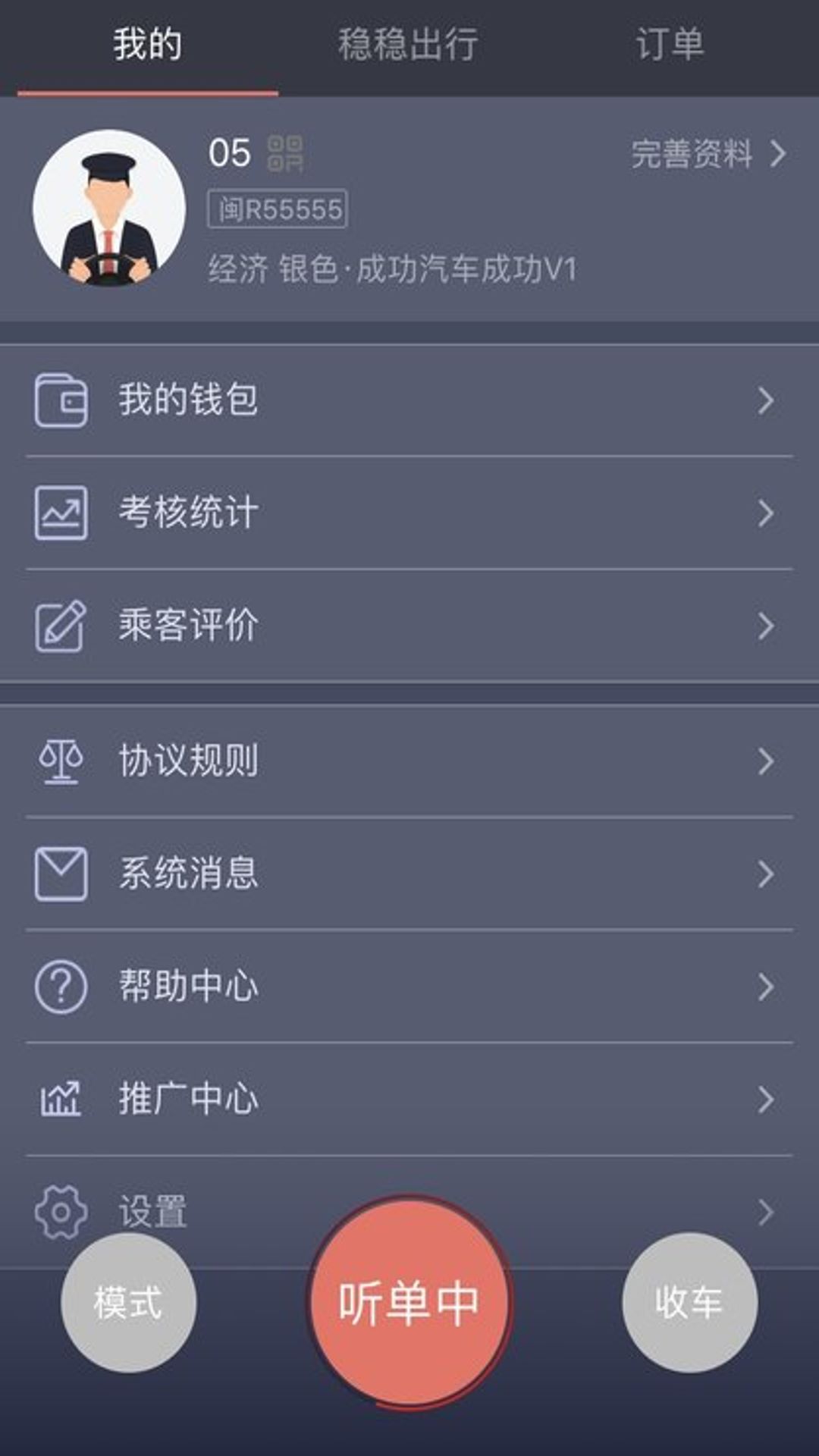View 乘客评价

click(x=409, y=626)
